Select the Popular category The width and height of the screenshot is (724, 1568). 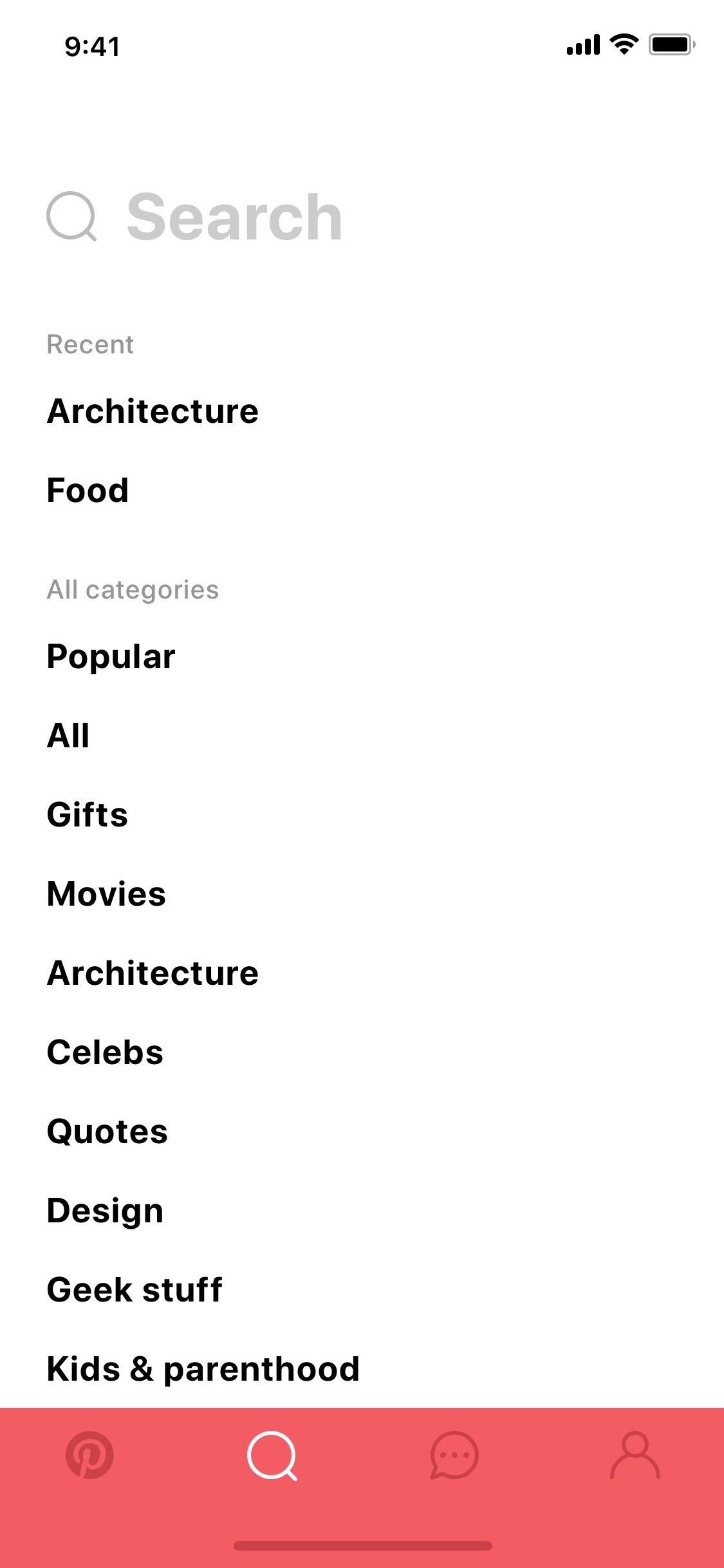click(111, 657)
